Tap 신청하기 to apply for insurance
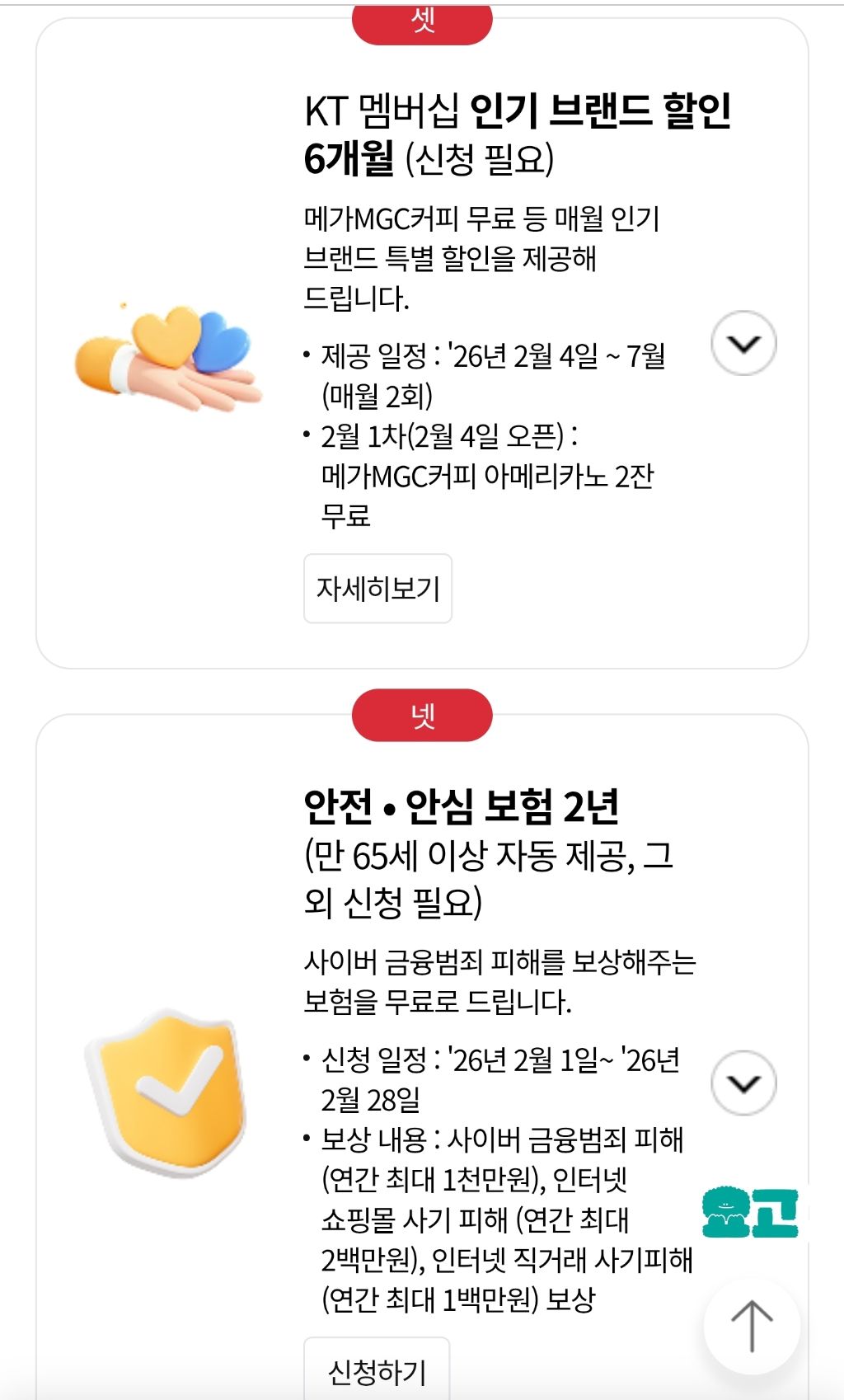 (x=377, y=1371)
